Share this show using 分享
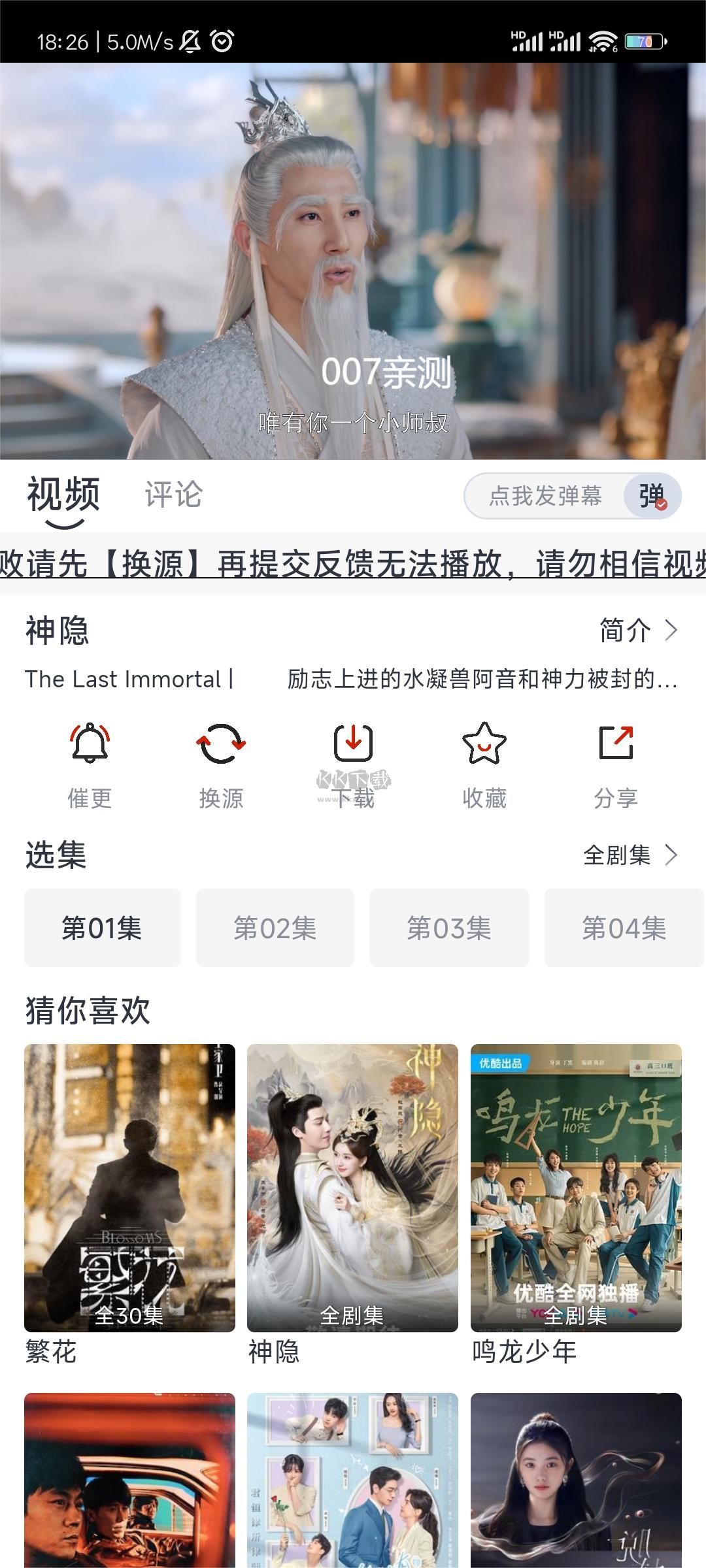Viewport: 706px width, 1568px height. (x=616, y=745)
